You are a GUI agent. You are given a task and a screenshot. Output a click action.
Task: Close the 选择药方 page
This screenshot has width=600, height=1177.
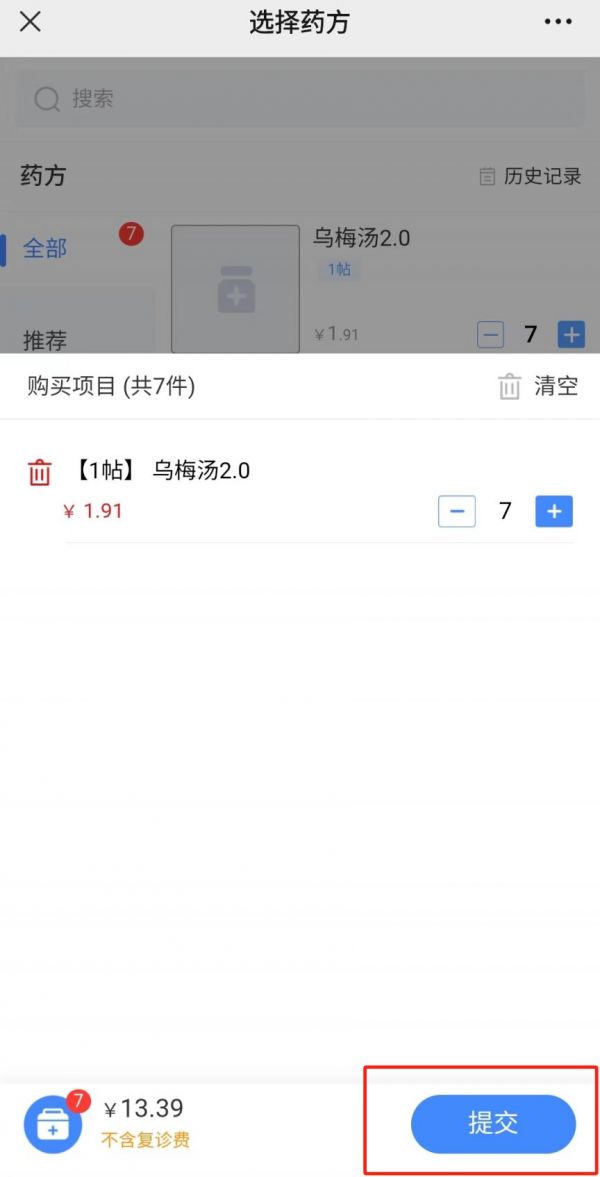click(x=30, y=22)
